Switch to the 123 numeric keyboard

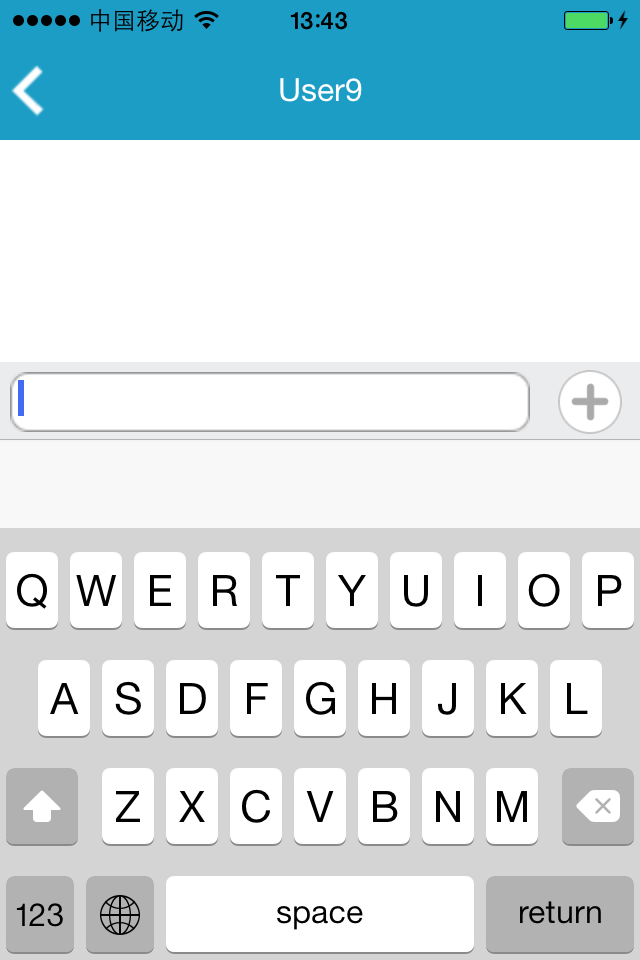[40, 913]
